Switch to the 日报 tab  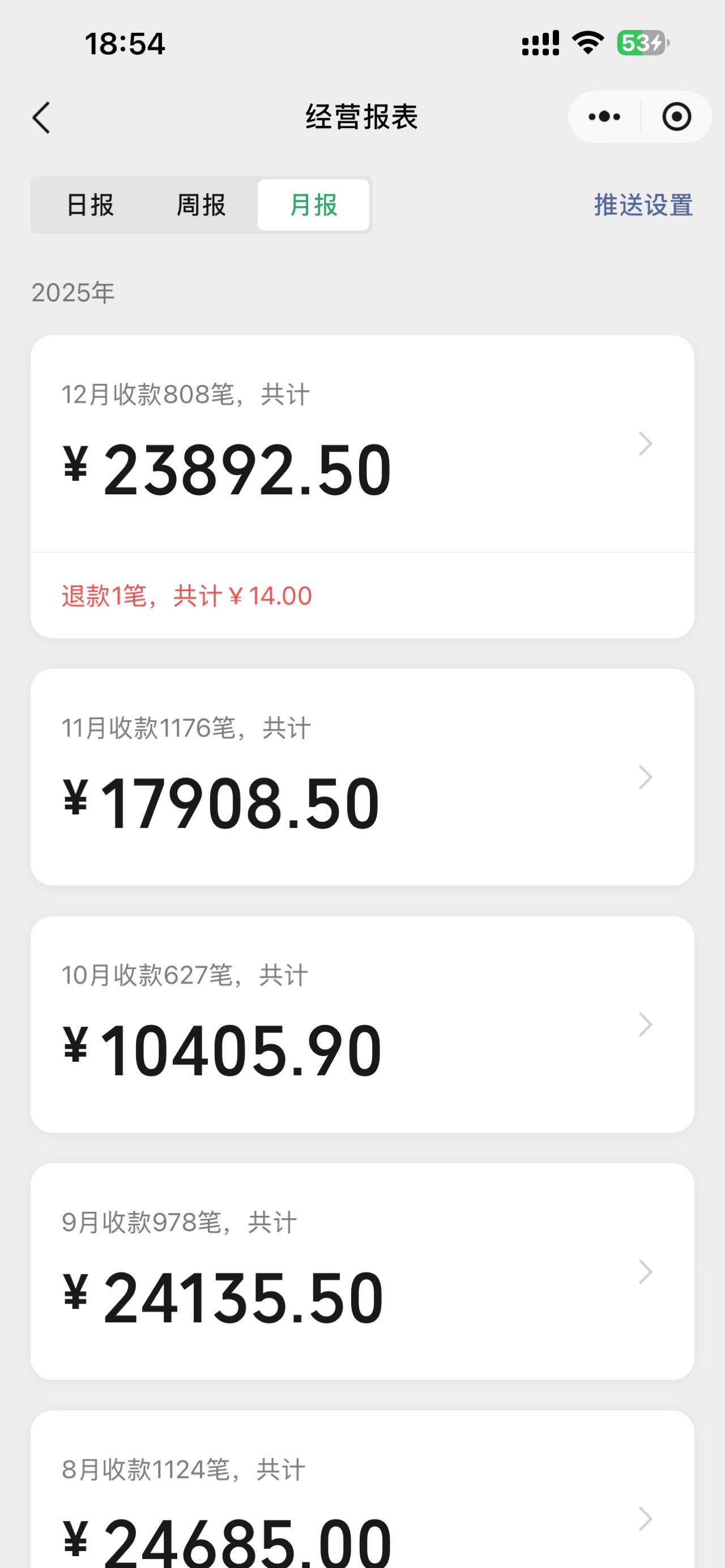coord(90,205)
